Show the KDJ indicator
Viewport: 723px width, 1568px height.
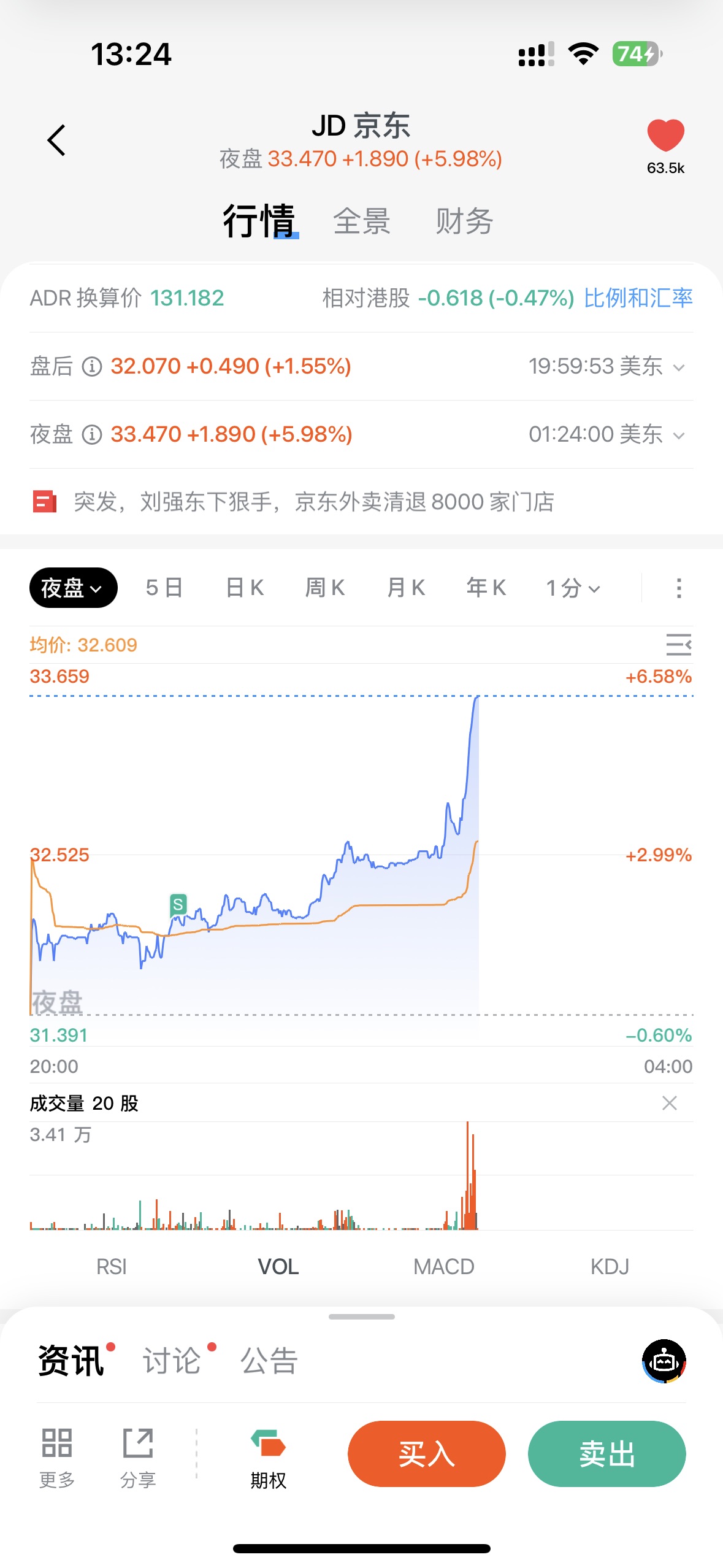point(610,1267)
